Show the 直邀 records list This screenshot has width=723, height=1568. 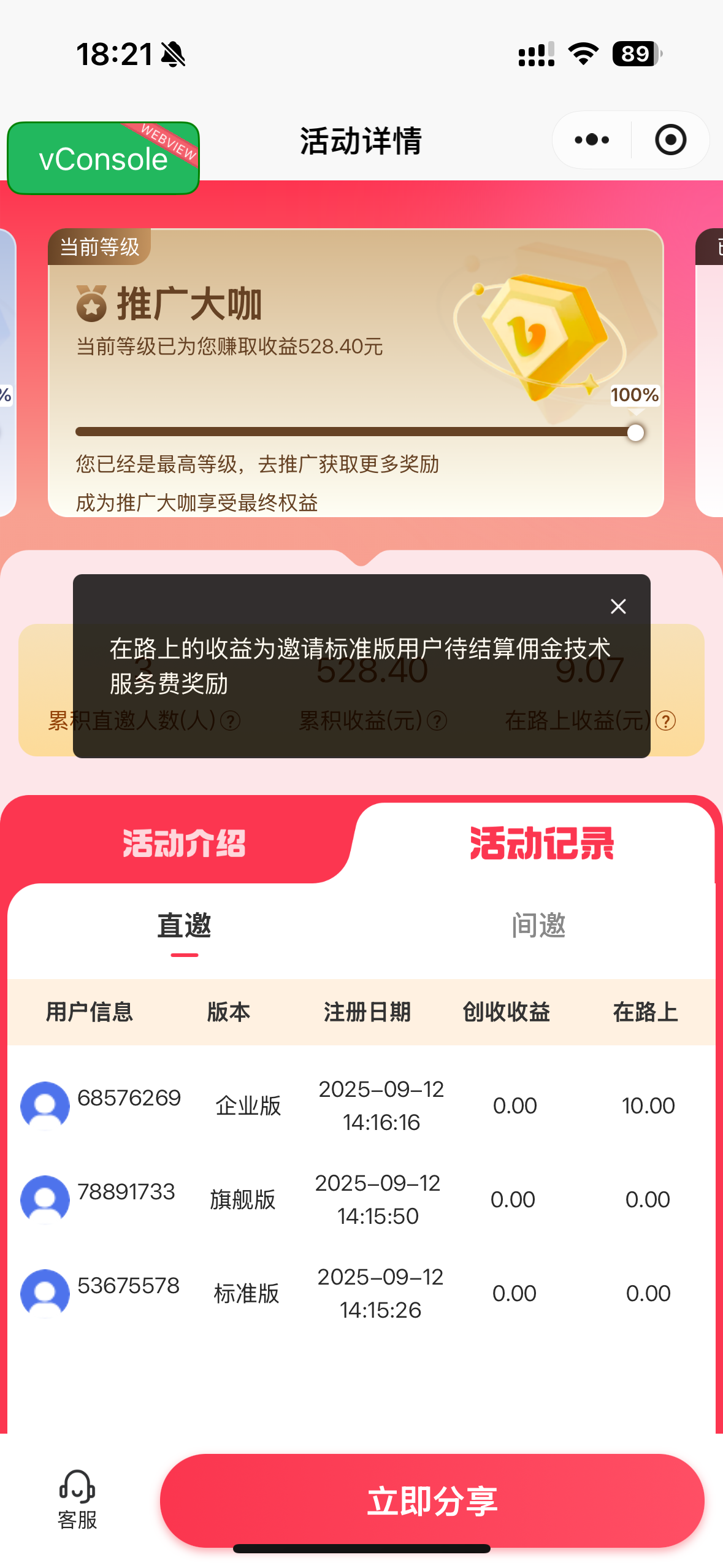[184, 925]
